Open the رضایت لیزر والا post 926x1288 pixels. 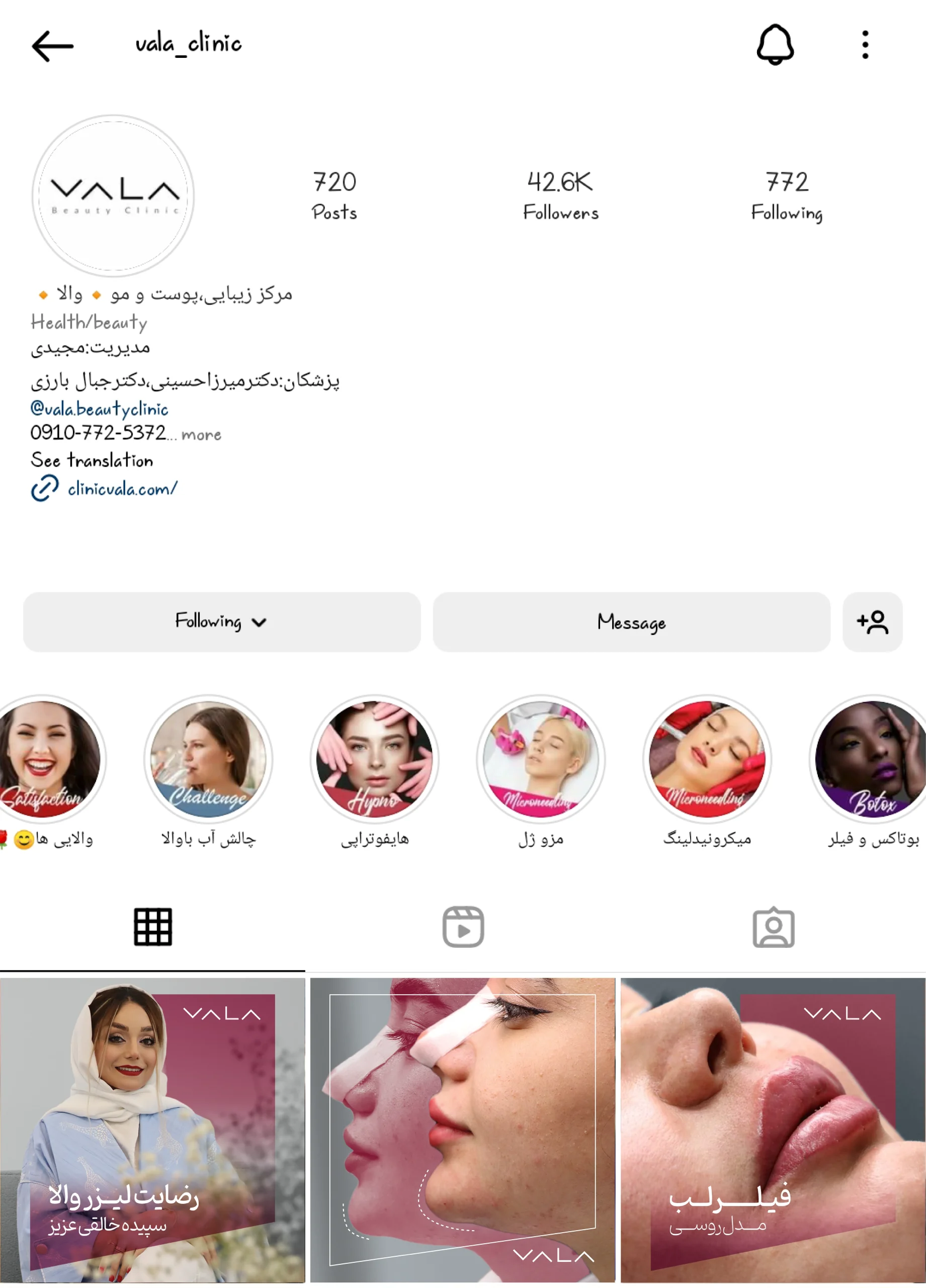click(x=152, y=1130)
